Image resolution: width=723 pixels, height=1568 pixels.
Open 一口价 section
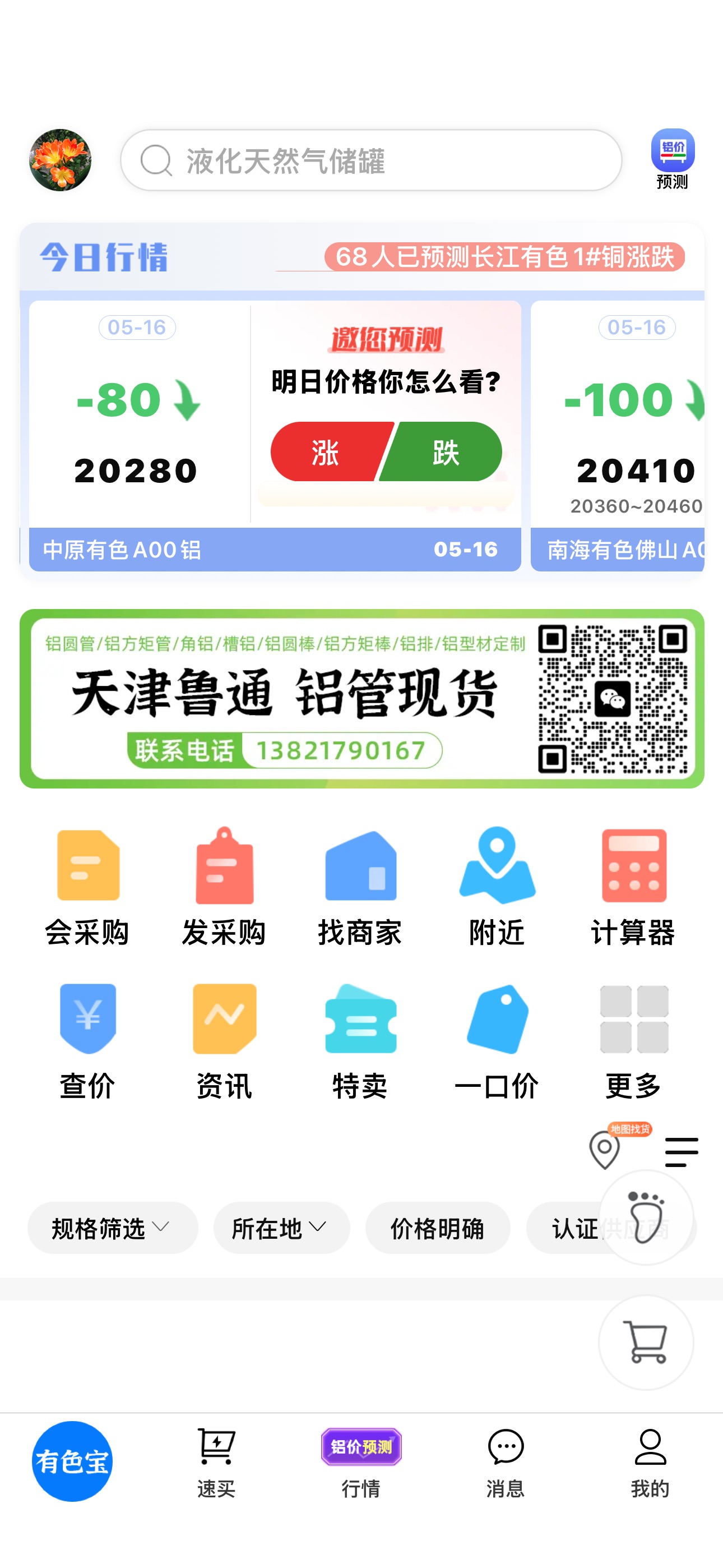497,1041
